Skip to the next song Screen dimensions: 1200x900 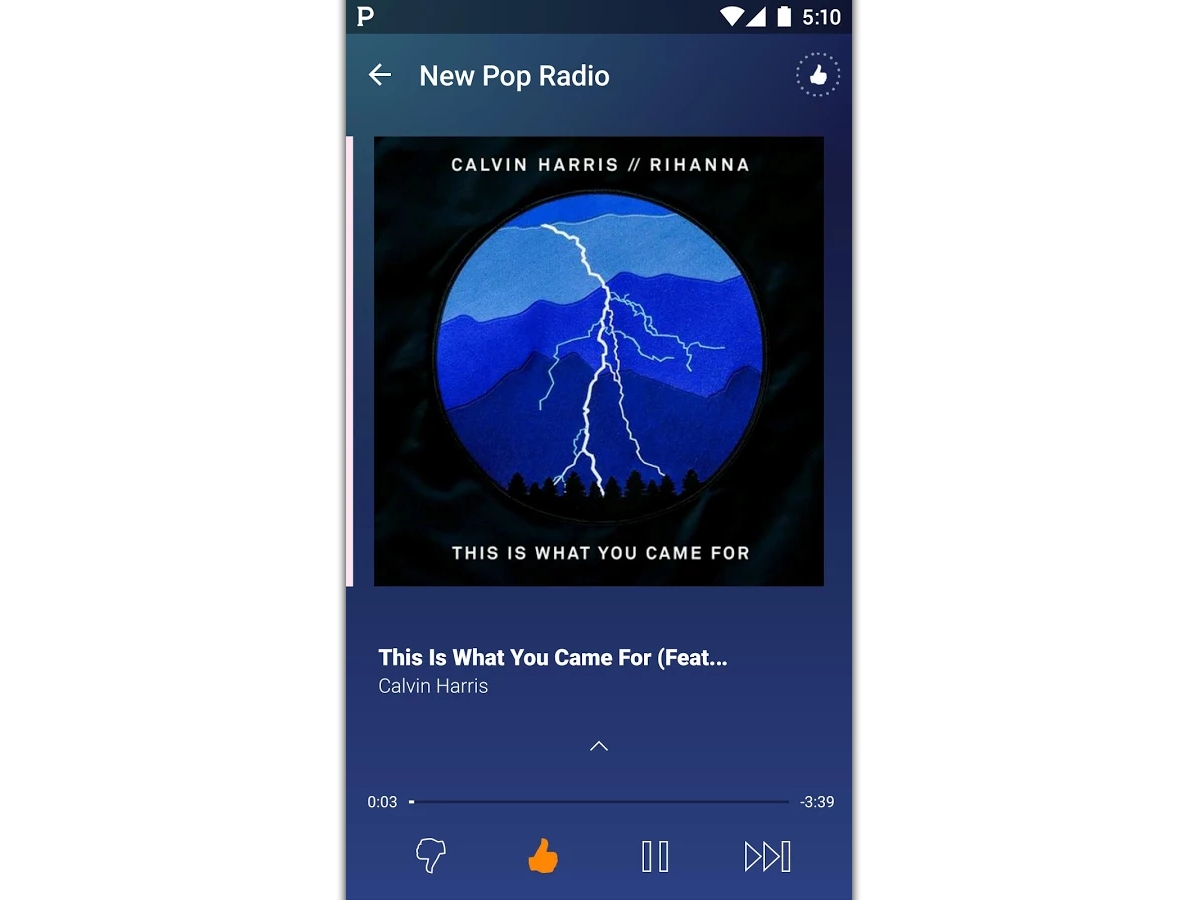tap(768, 856)
